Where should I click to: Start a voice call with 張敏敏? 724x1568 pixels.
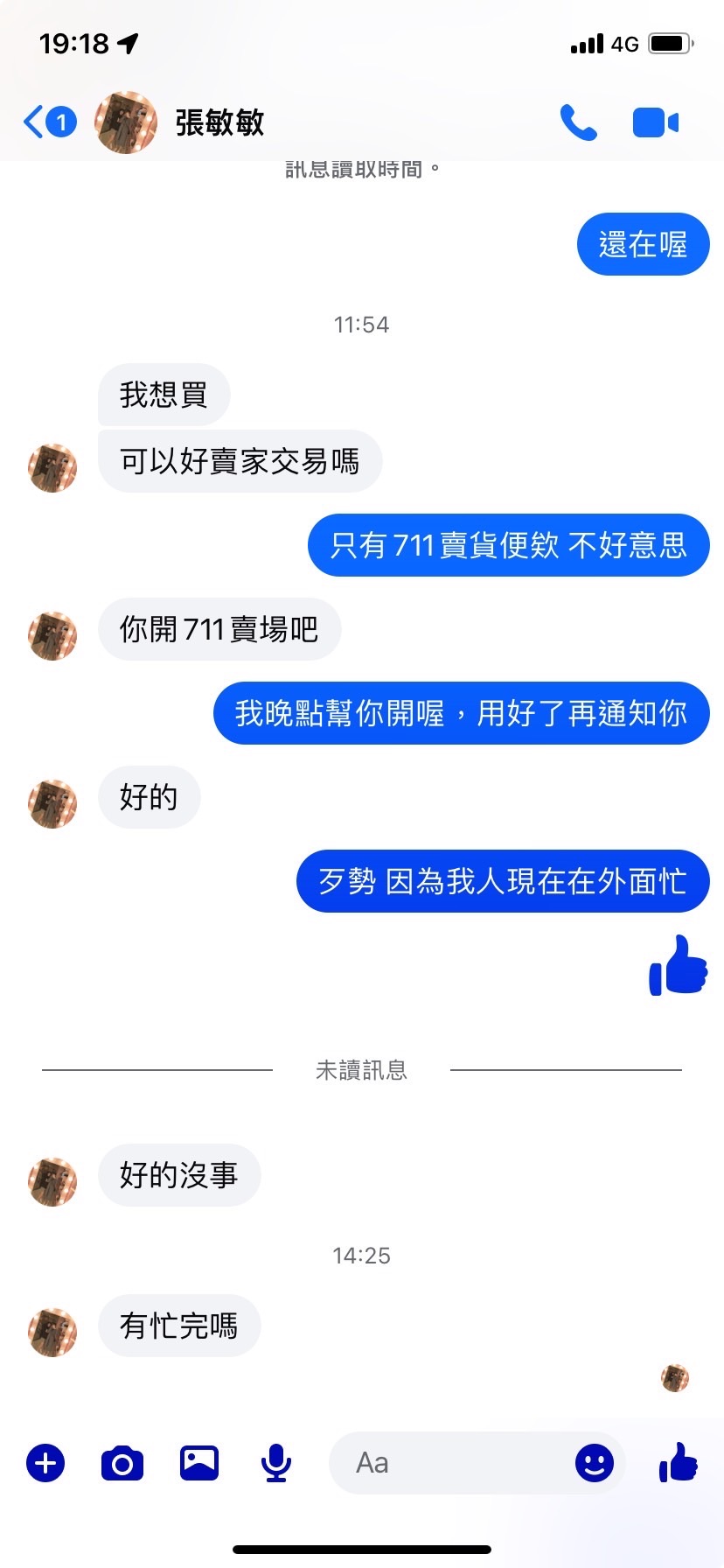578,122
